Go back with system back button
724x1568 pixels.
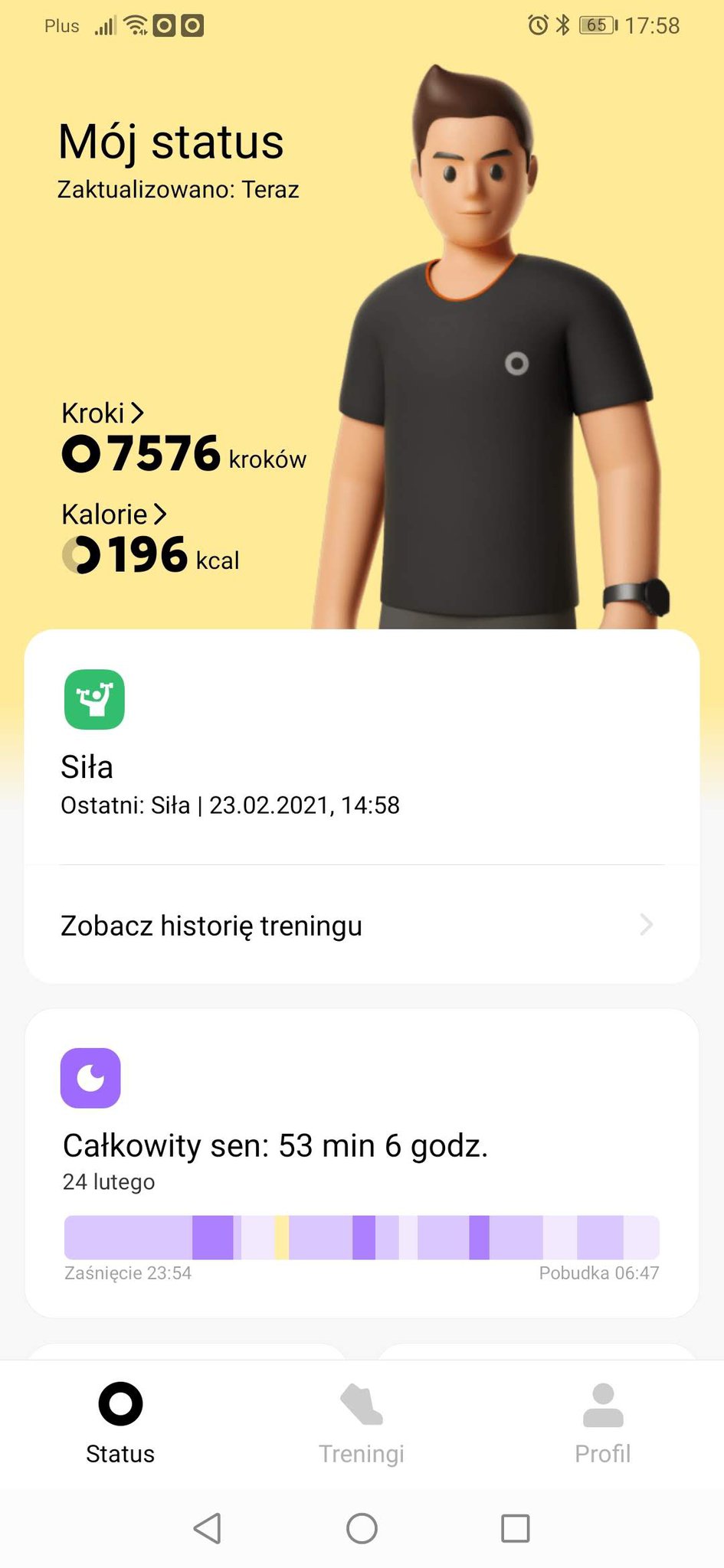(208, 1528)
